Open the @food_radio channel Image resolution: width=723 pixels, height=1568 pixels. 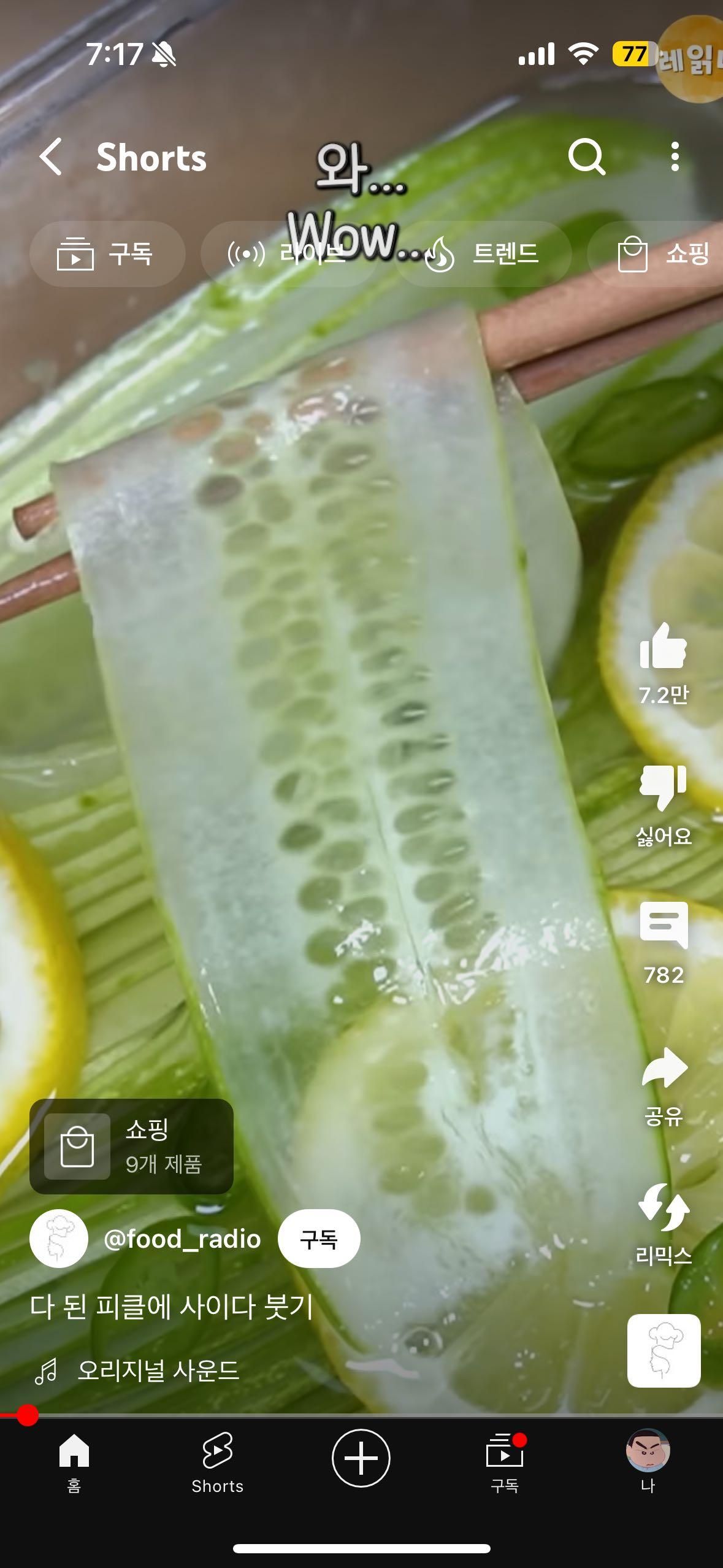click(x=182, y=1239)
